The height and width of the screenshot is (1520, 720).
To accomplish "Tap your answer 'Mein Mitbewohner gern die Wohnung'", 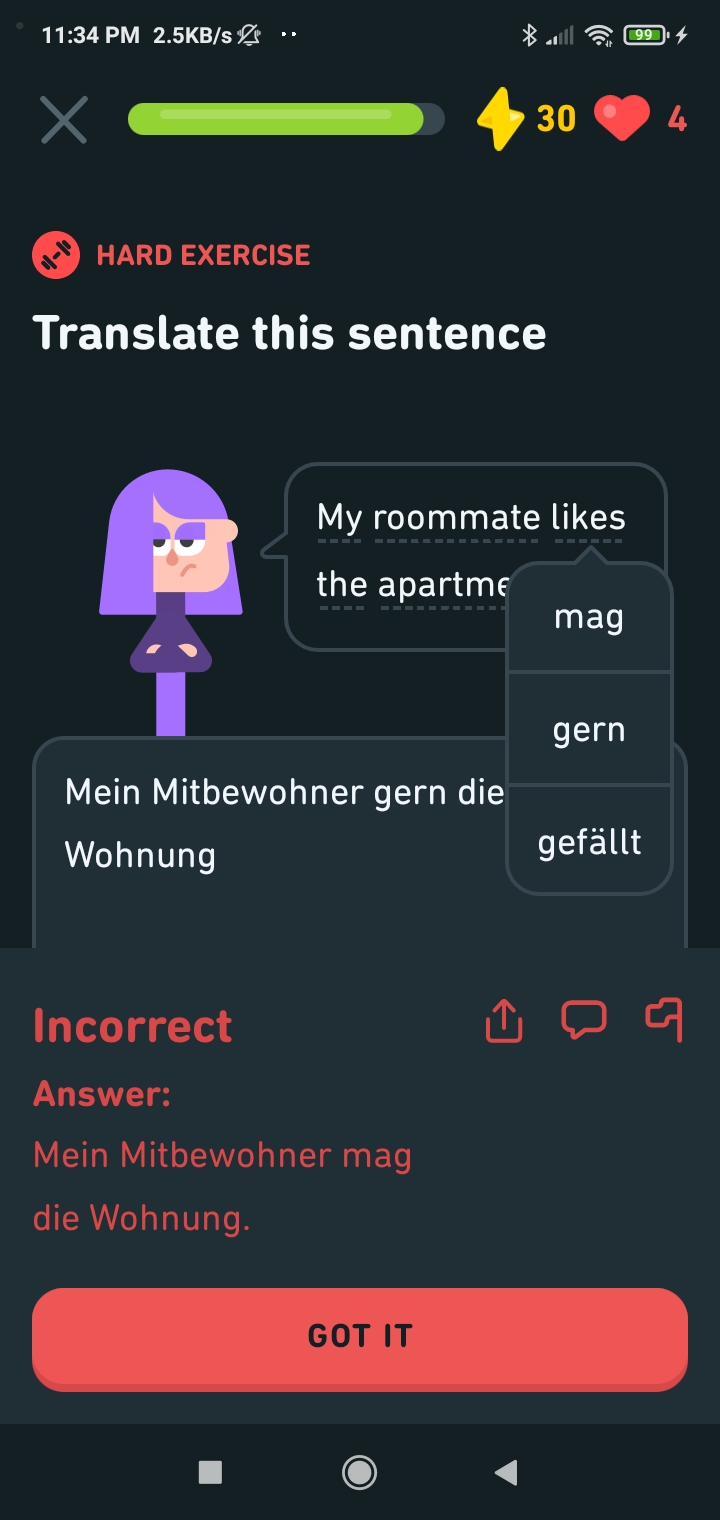I will point(250,822).
